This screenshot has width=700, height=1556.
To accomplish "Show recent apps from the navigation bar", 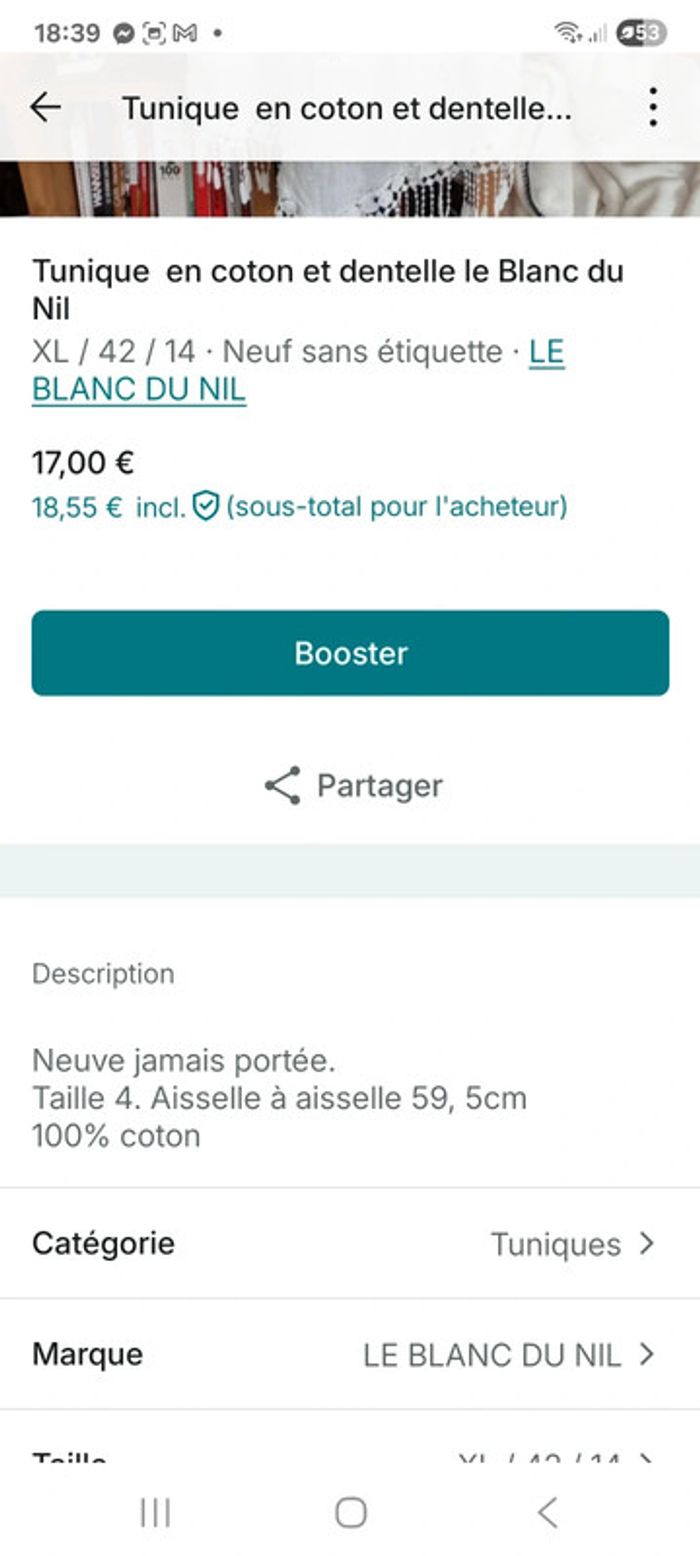I will pos(155,1512).
